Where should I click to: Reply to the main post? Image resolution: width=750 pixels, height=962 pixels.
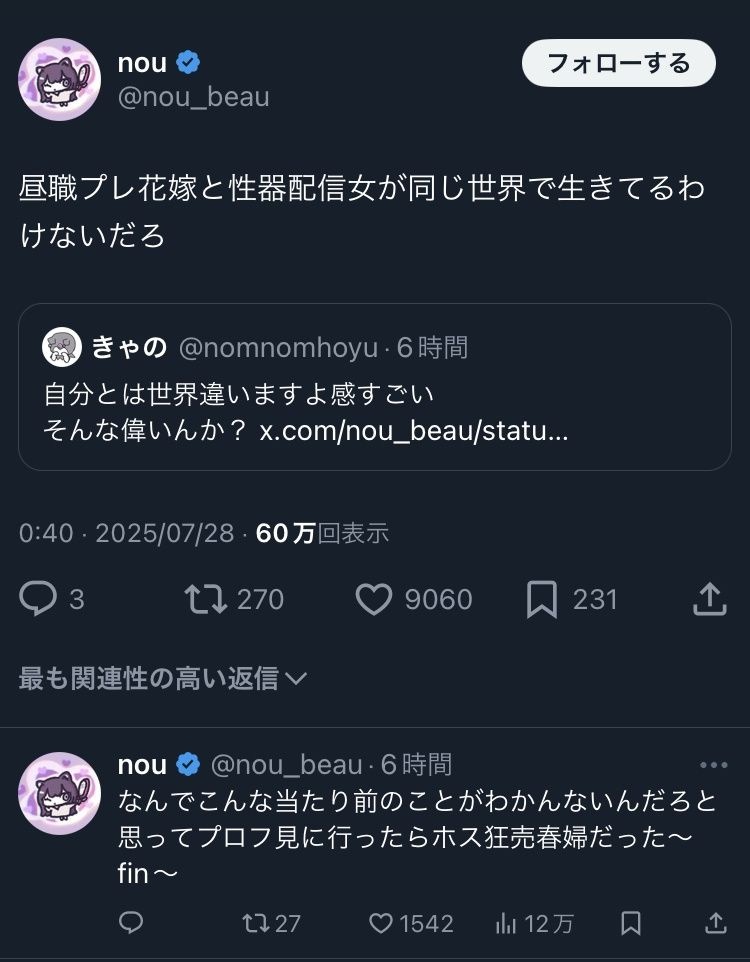tap(39, 599)
